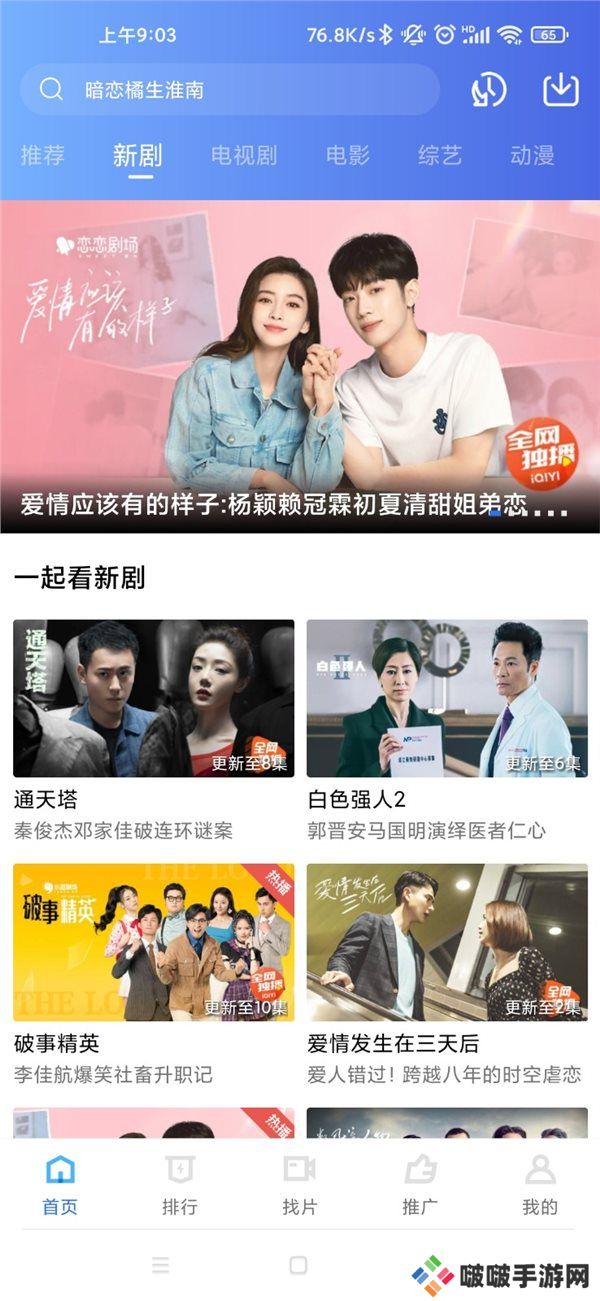Open the 动漫 tab

click(x=532, y=155)
